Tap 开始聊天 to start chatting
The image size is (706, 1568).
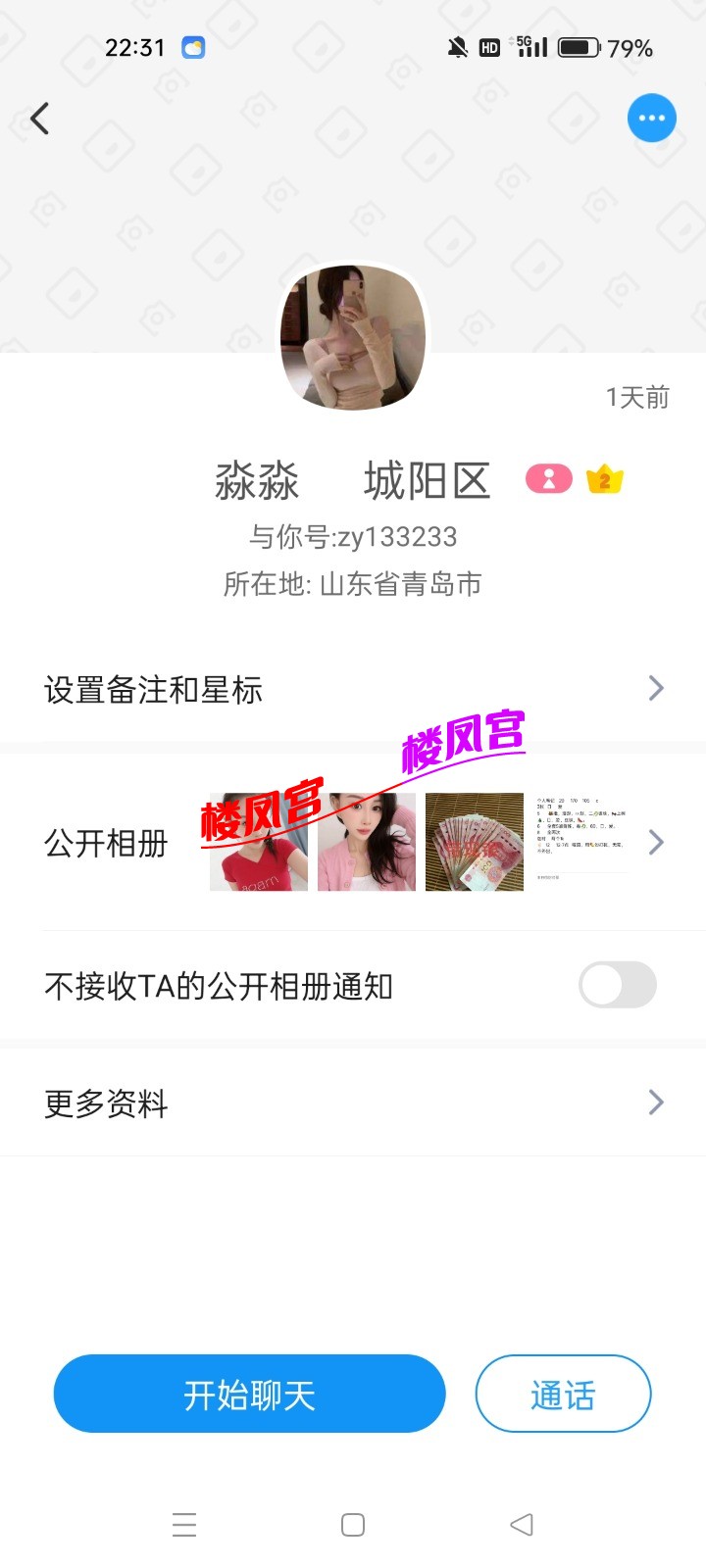point(249,1394)
